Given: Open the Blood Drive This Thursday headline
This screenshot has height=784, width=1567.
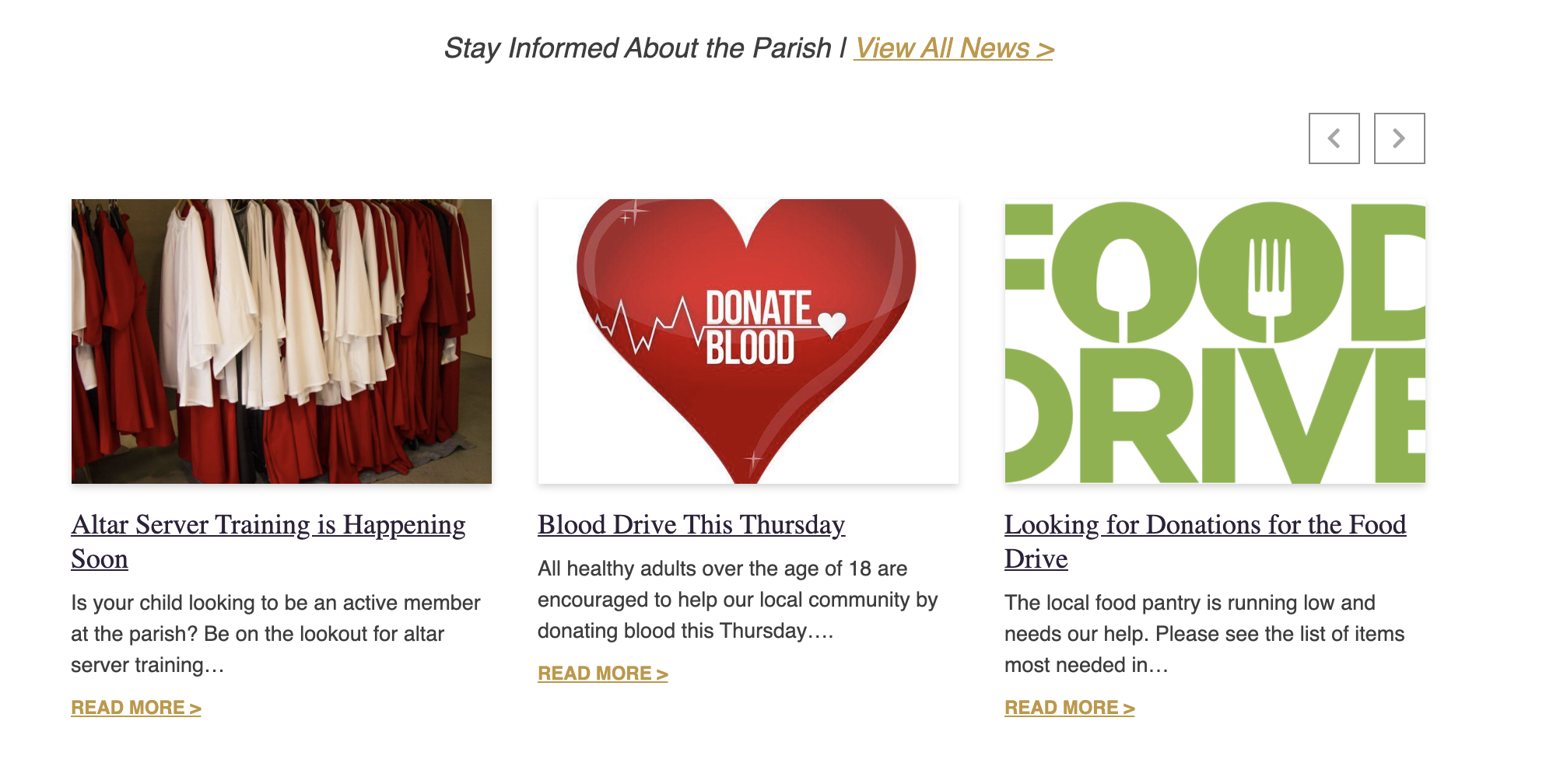Looking at the screenshot, I should point(691,525).
